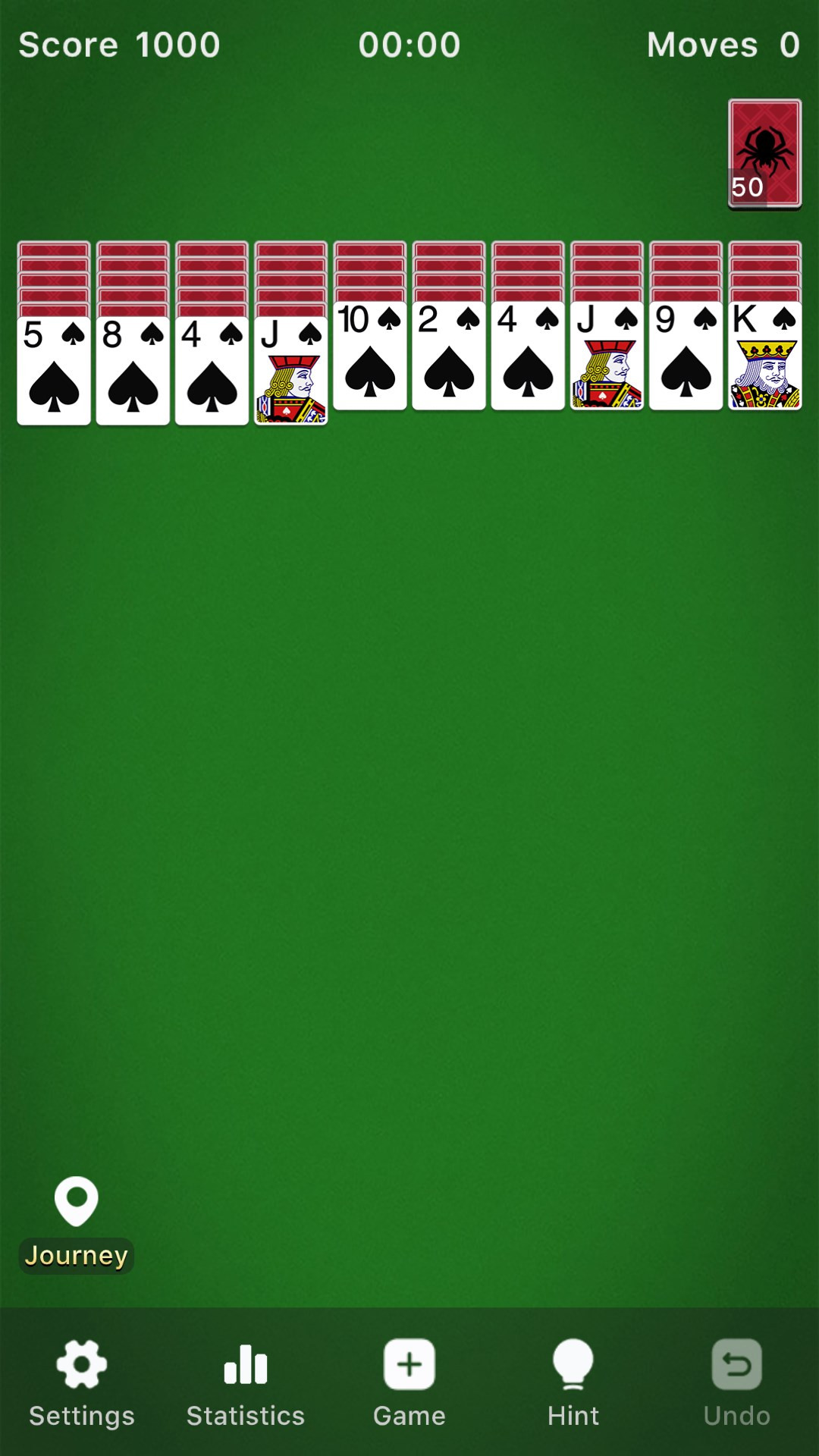Open the Statistics screen
The width and height of the screenshot is (819, 1456).
click(x=245, y=1382)
